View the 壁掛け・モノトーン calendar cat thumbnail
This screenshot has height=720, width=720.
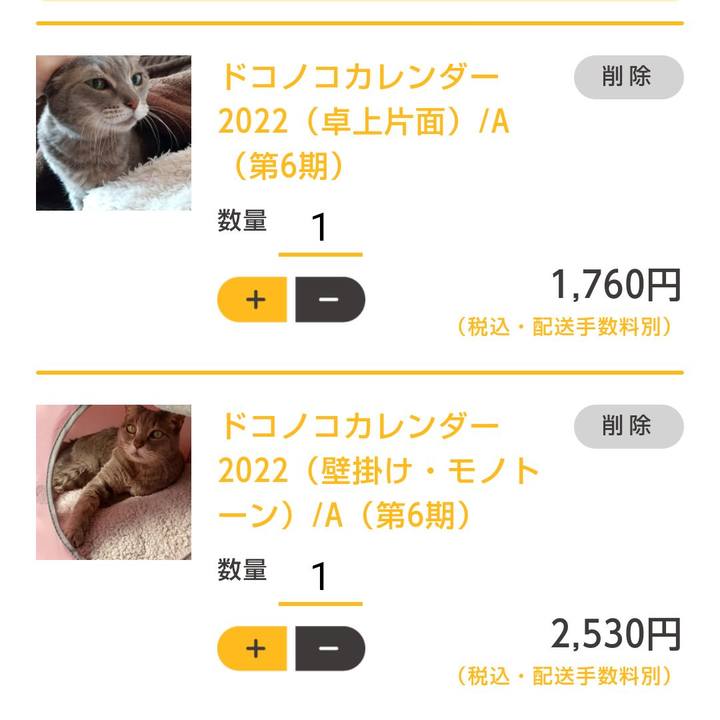(113, 482)
